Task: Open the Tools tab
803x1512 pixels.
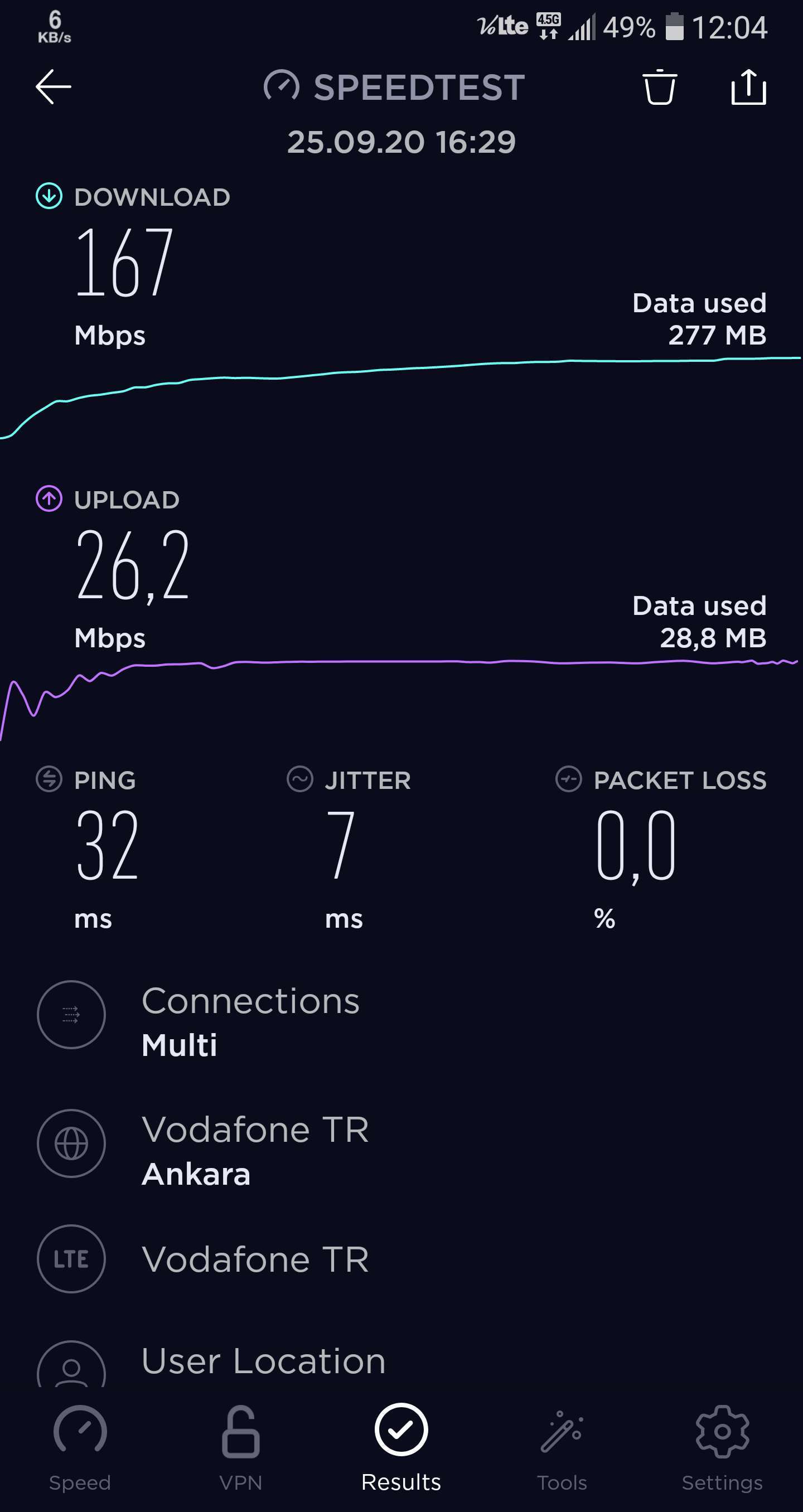Action: click(562, 1448)
